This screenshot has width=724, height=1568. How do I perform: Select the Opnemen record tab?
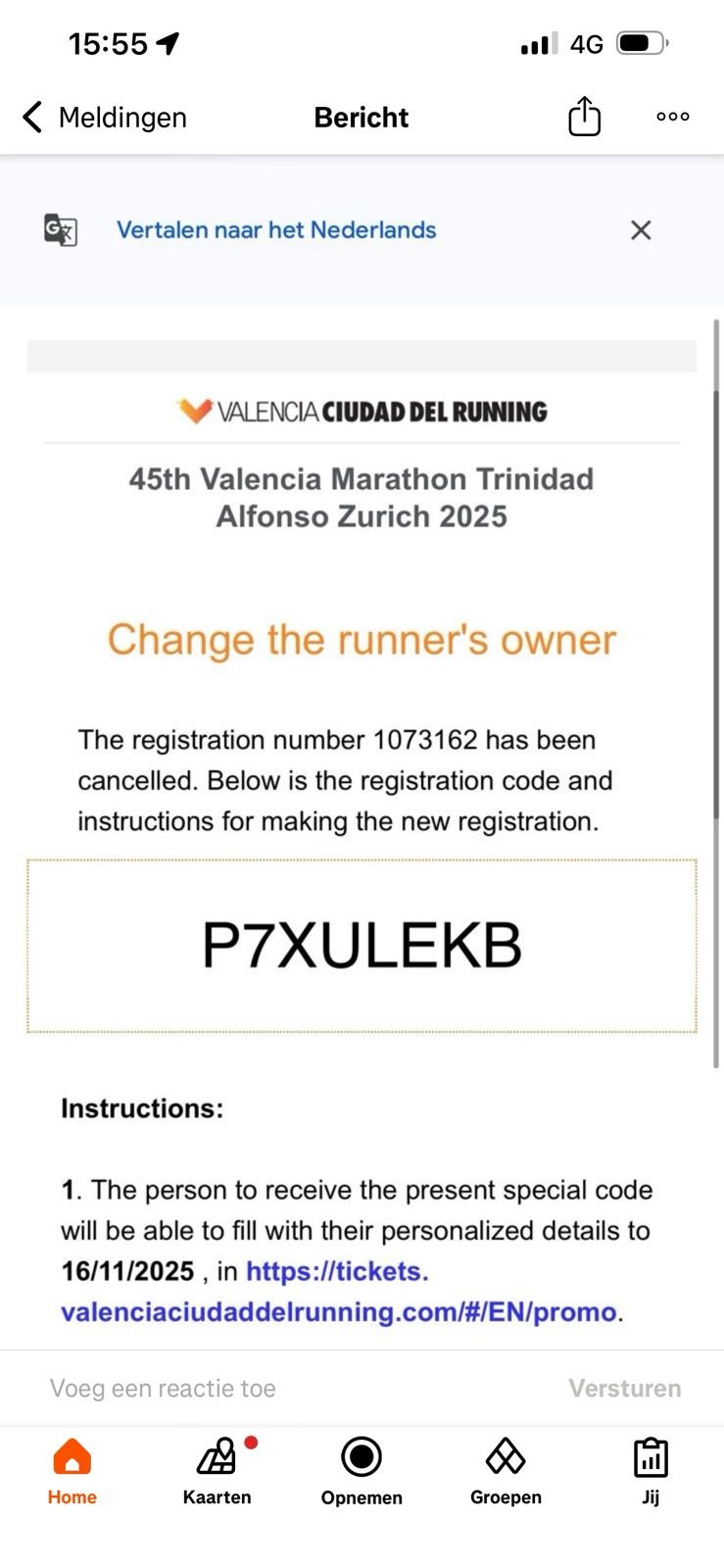(x=362, y=1470)
